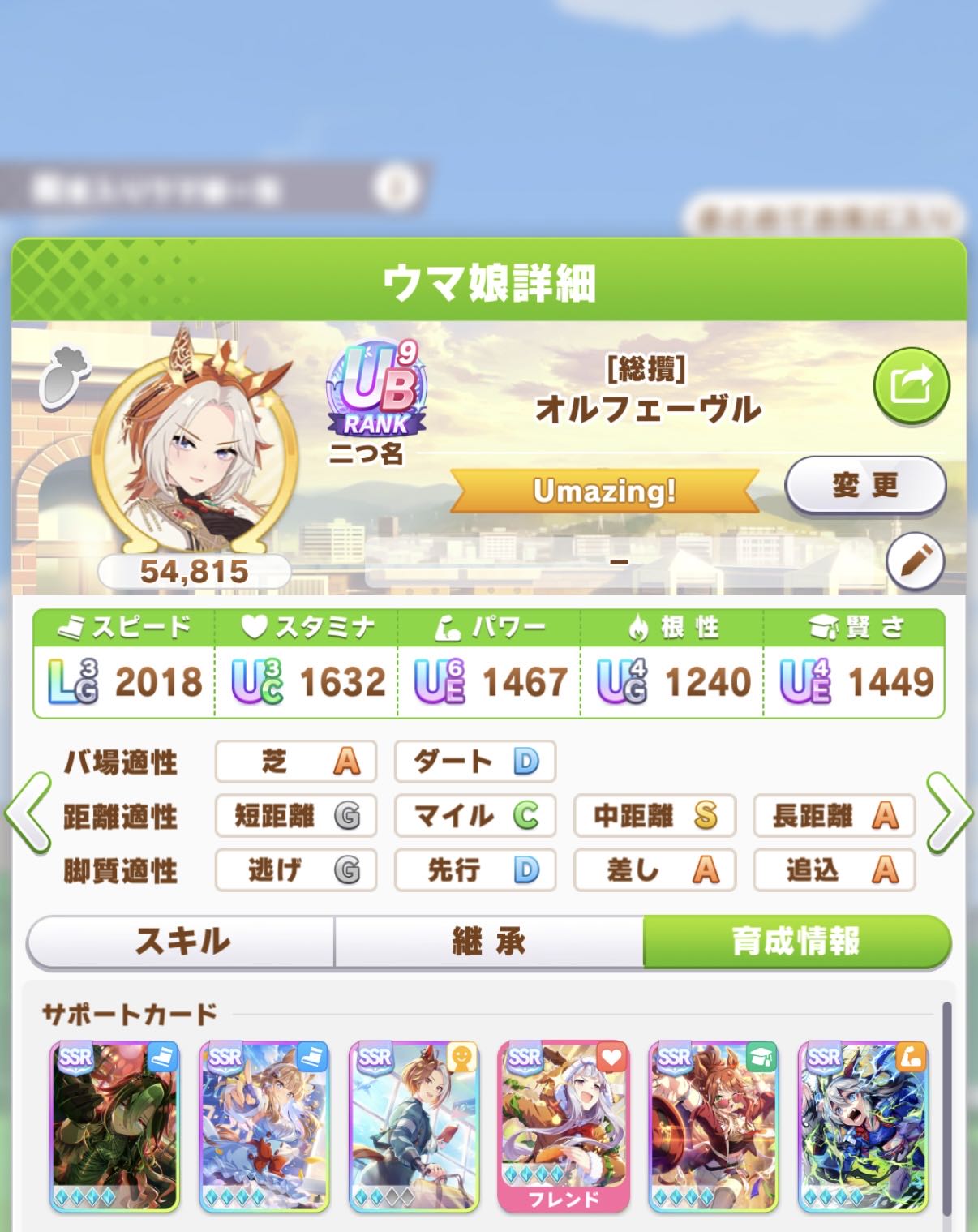
Task: Select the 育成情報 tab
Action: click(x=796, y=942)
